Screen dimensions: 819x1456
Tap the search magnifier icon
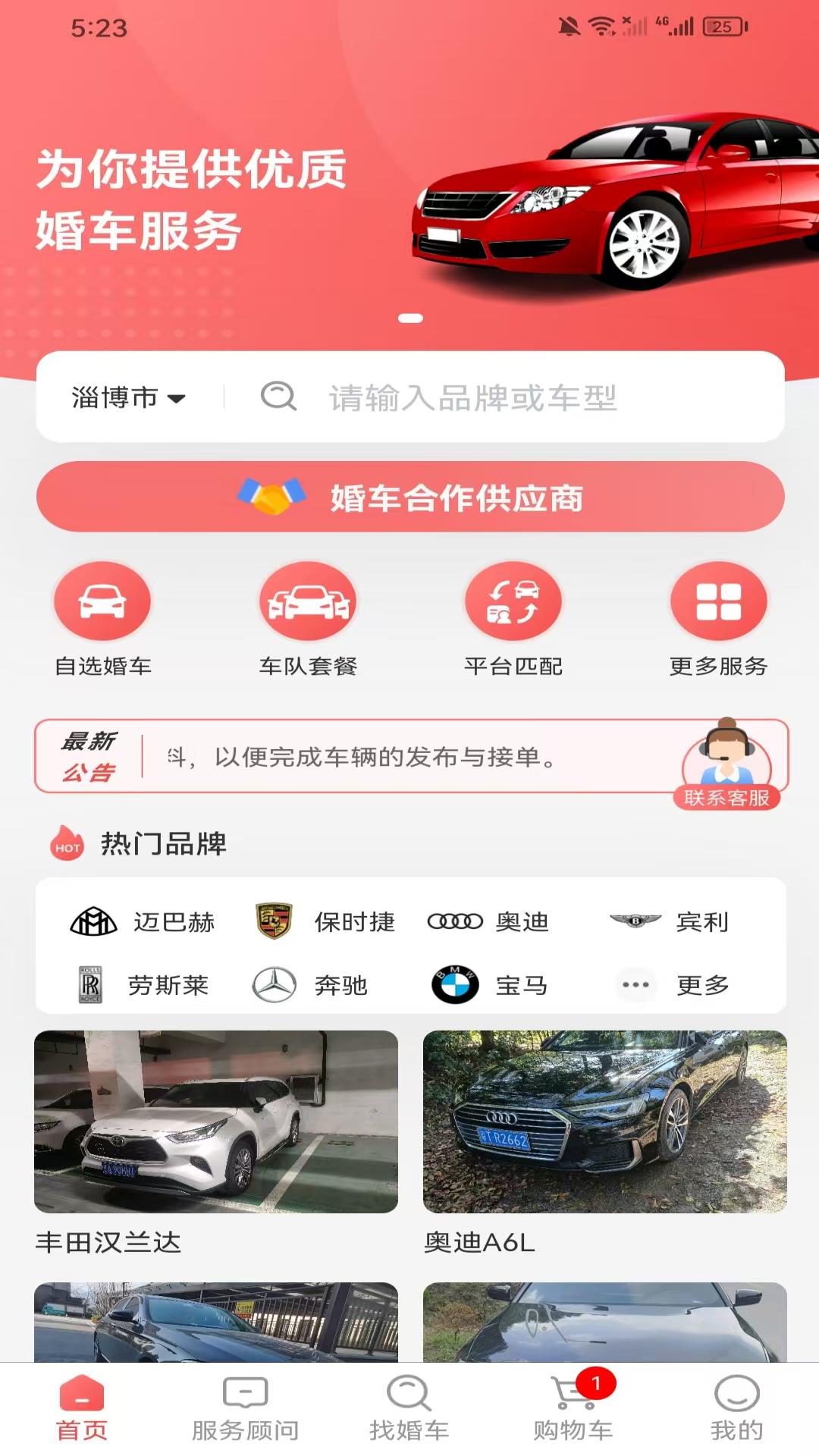coord(278,397)
